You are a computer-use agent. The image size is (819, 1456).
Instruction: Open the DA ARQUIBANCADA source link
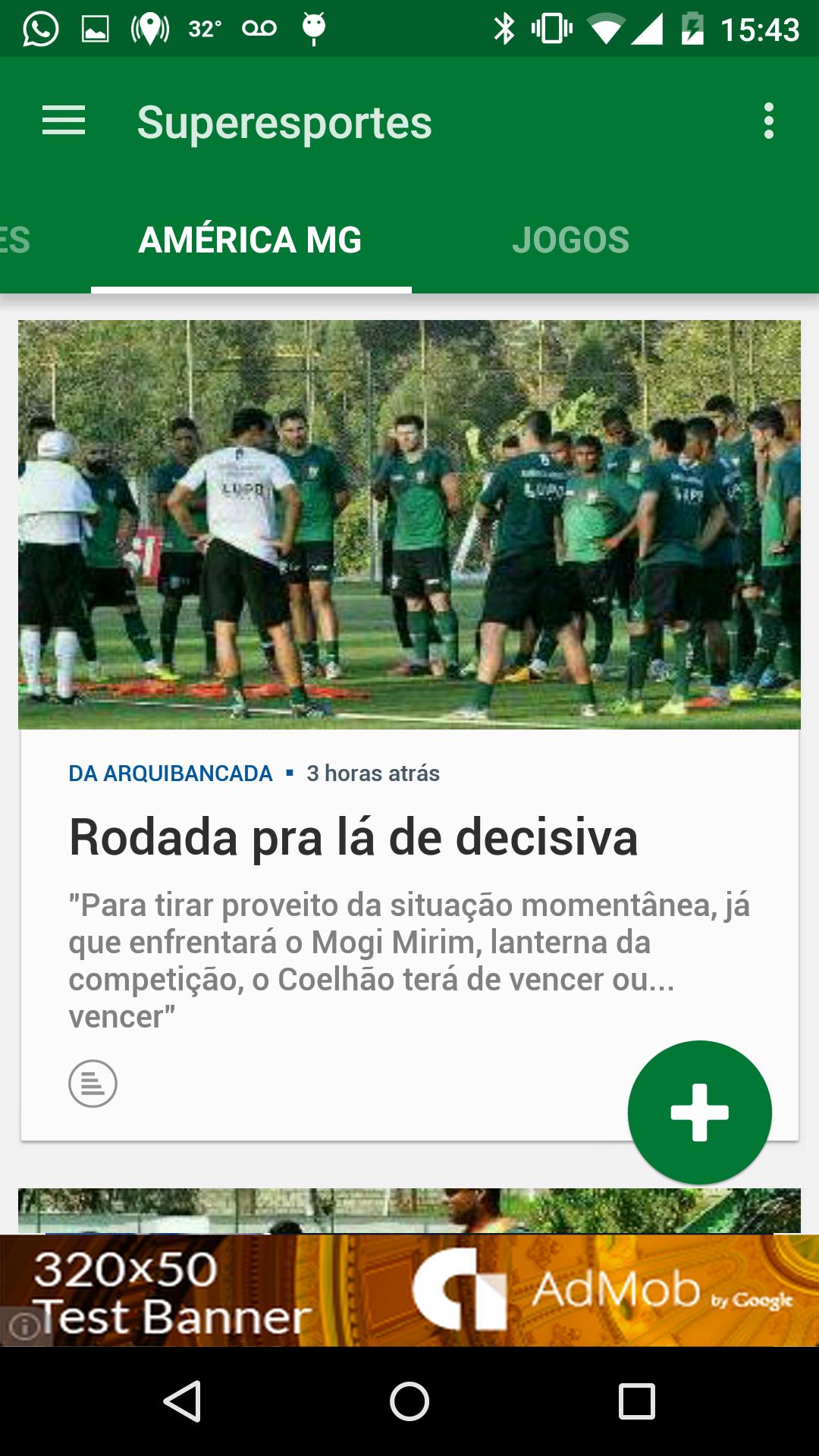[168, 773]
